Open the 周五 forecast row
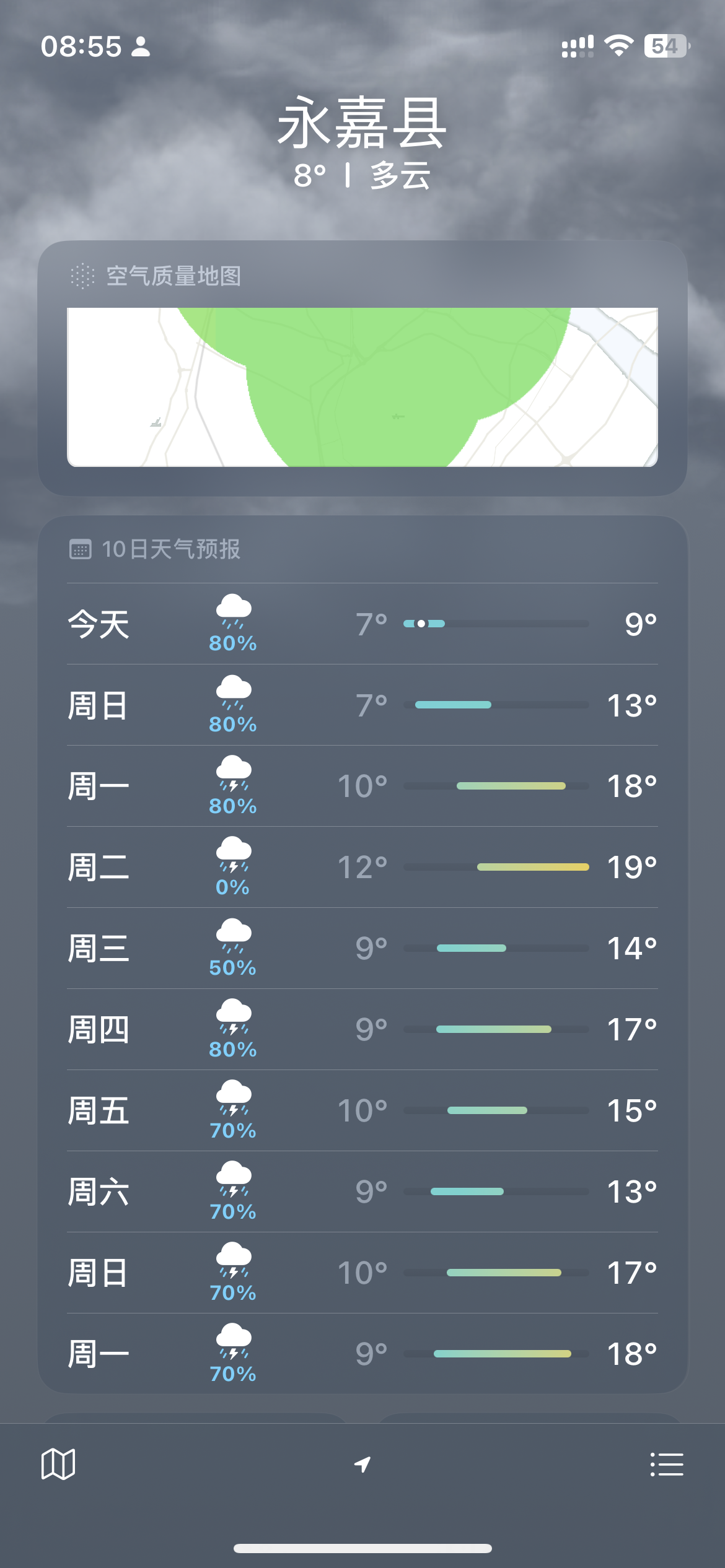This screenshot has width=725, height=1568. [362, 1110]
